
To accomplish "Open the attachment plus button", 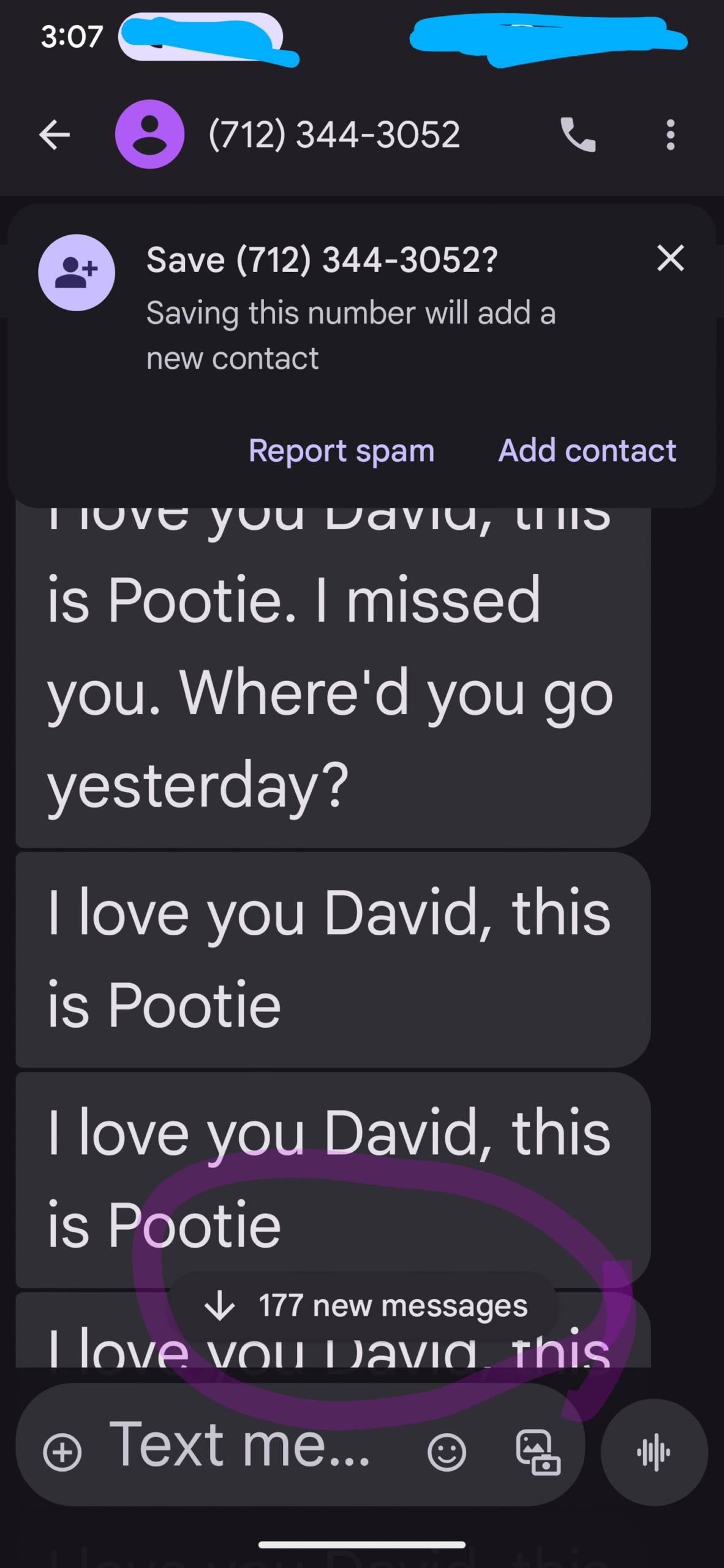I will [62, 1452].
